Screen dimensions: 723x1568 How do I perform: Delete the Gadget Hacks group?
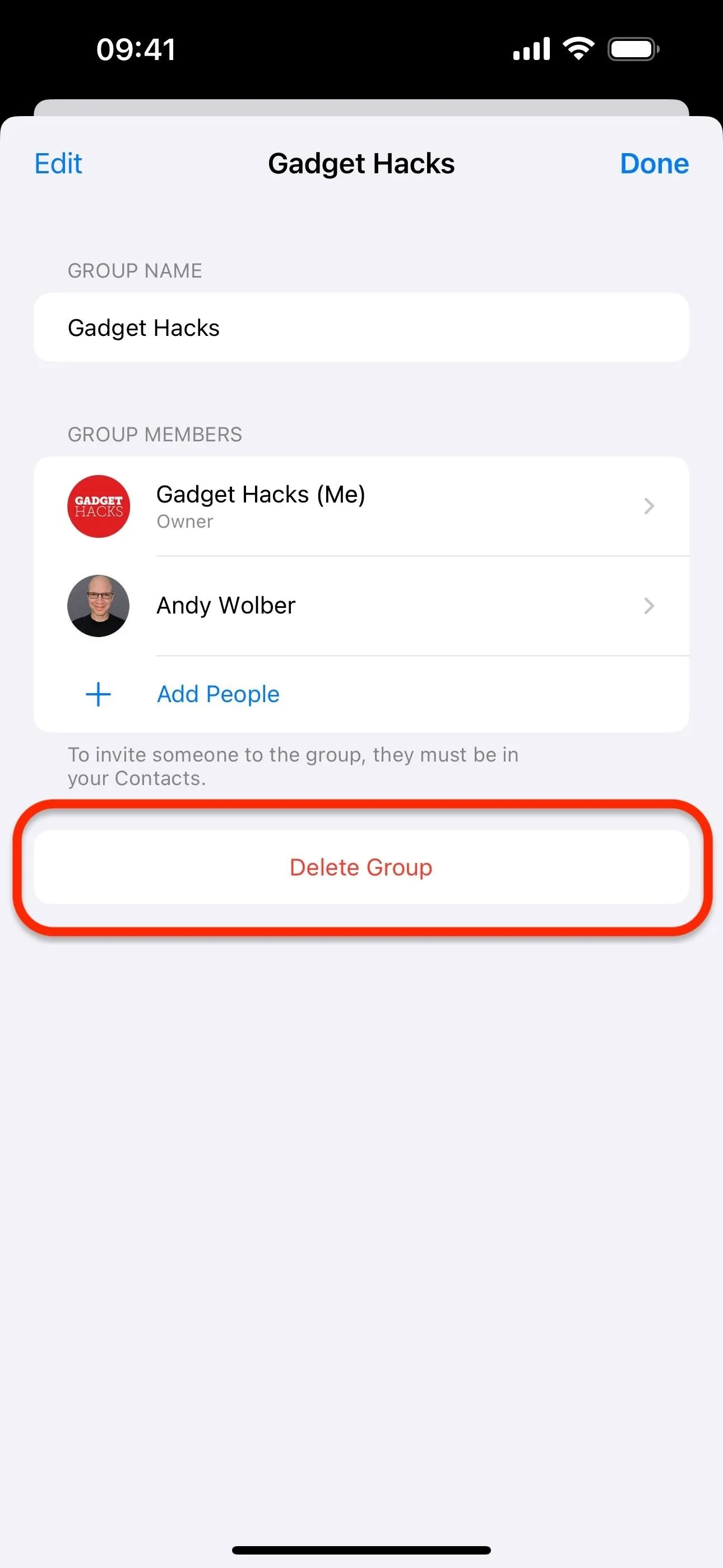point(361,868)
